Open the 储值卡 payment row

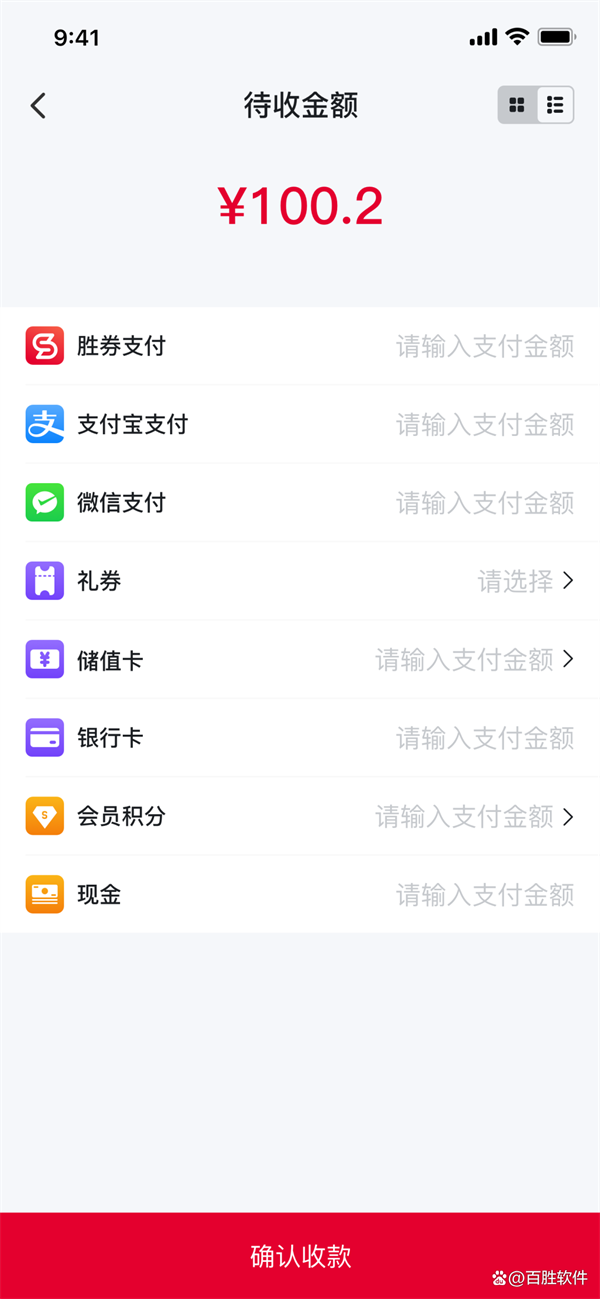[475, 660]
